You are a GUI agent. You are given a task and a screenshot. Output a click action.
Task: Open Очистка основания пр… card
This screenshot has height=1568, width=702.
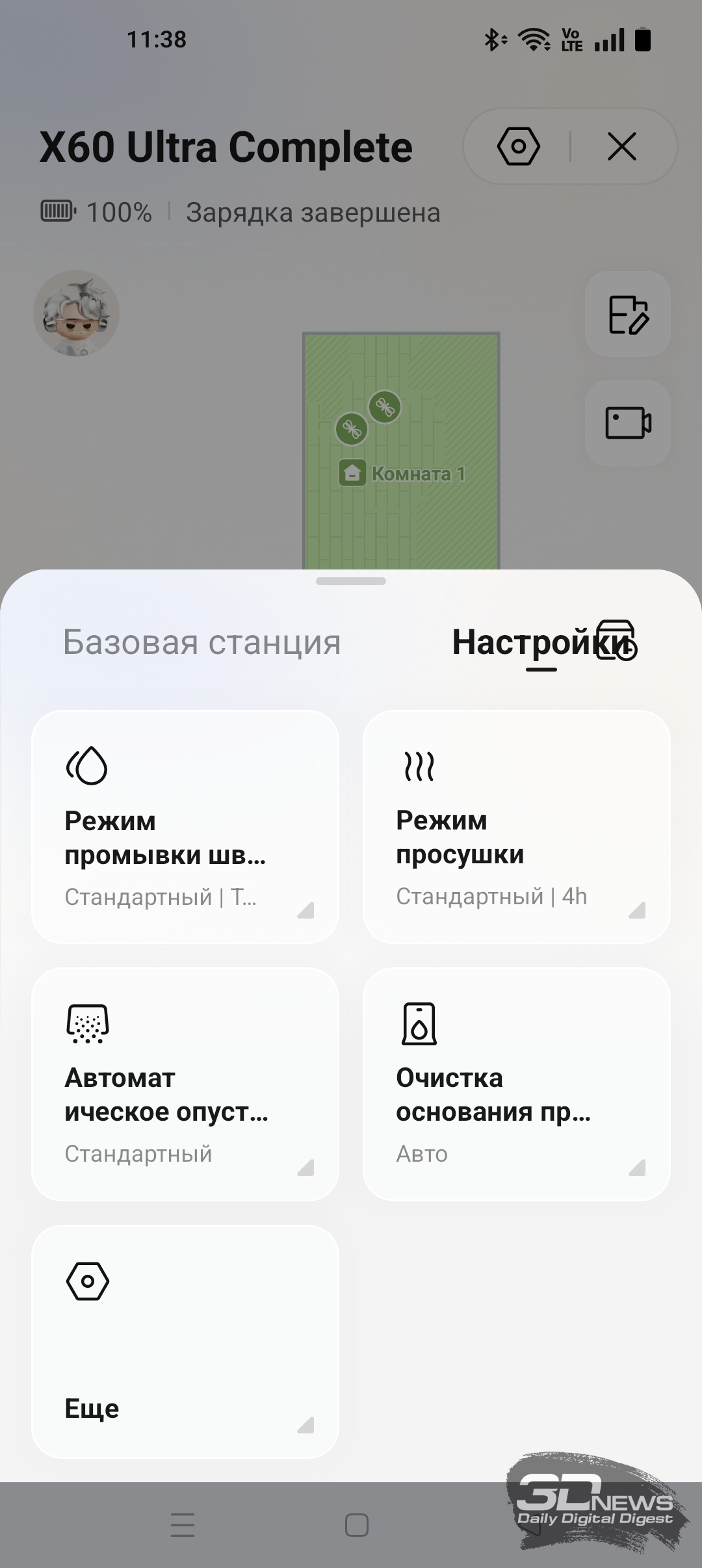[517, 1084]
